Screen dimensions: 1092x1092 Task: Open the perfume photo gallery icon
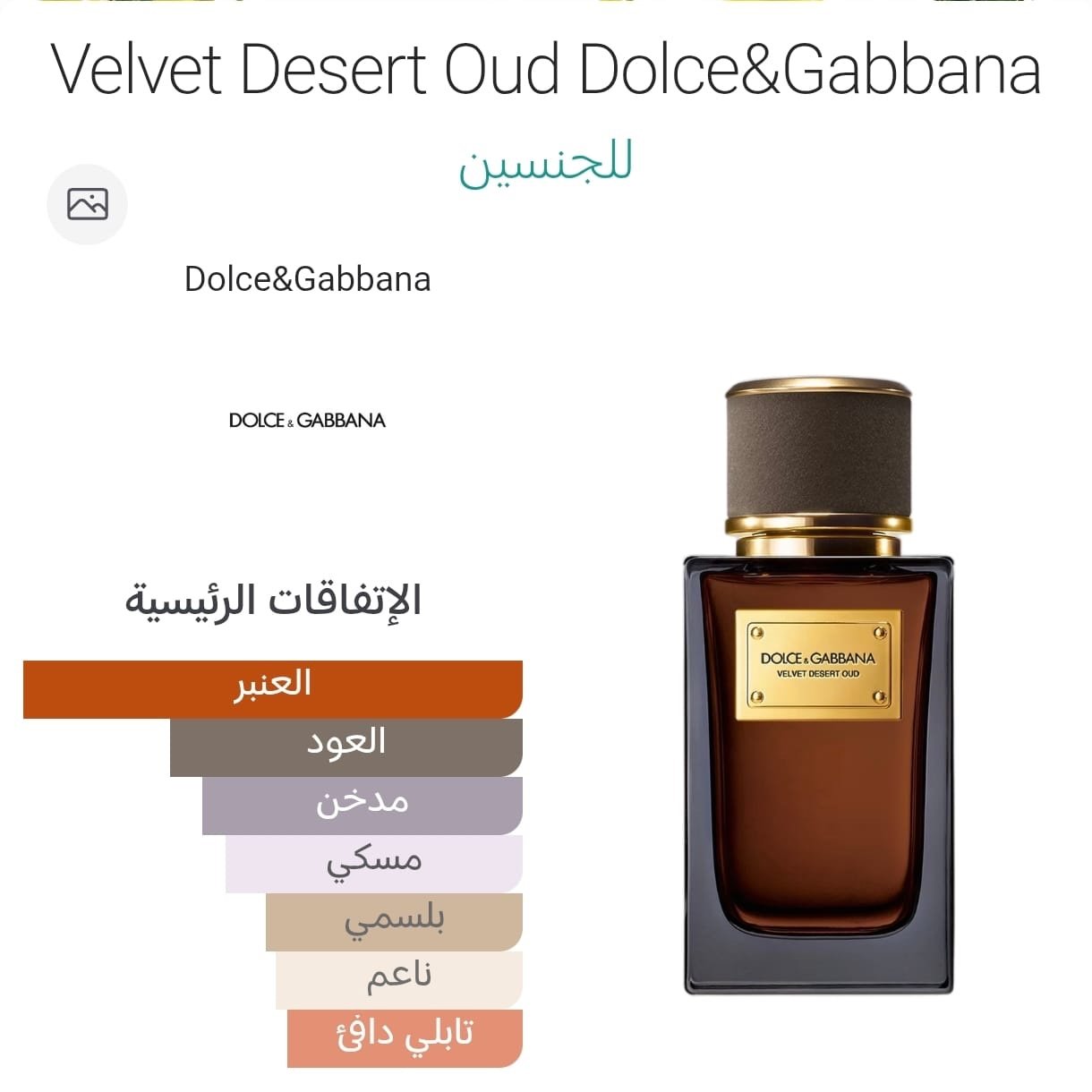click(87, 204)
